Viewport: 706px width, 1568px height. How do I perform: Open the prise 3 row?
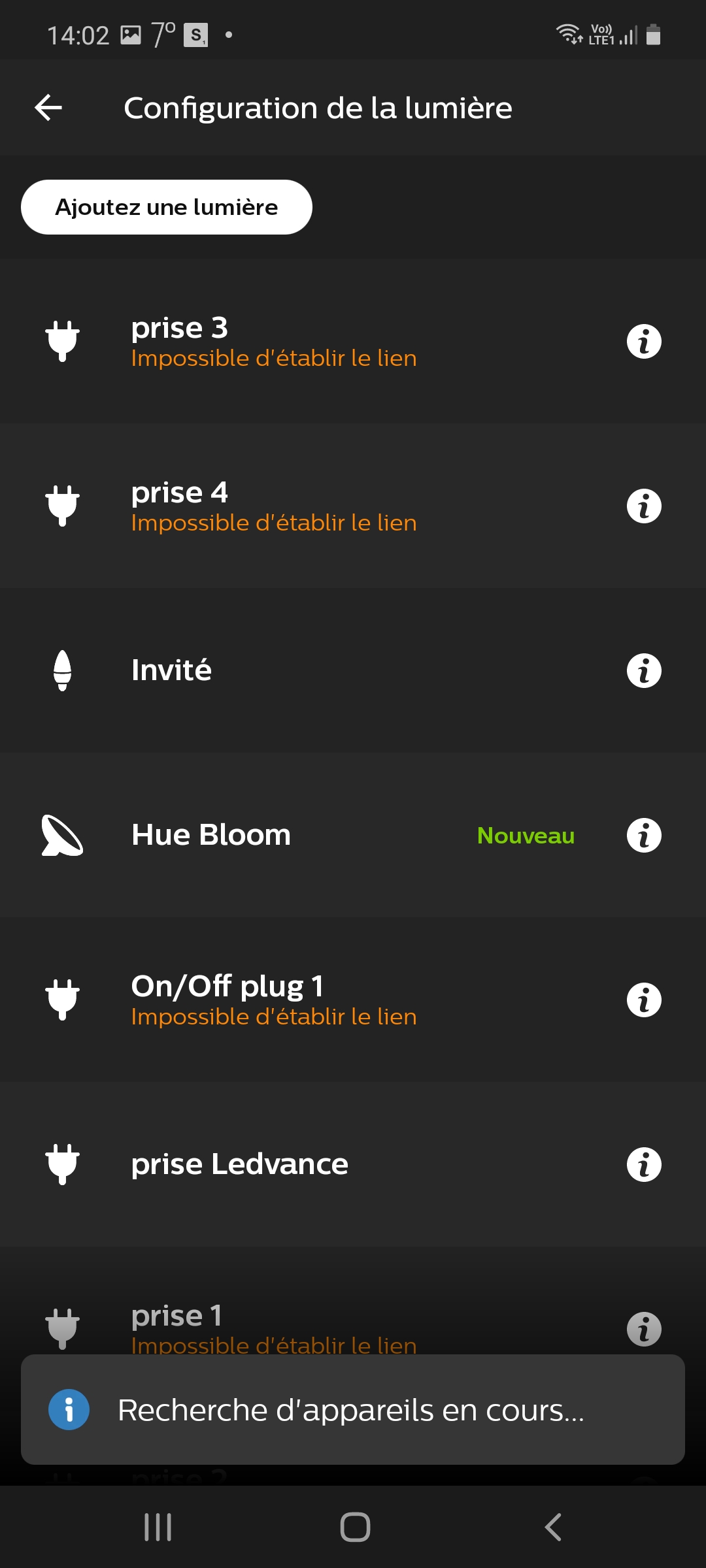tap(353, 341)
